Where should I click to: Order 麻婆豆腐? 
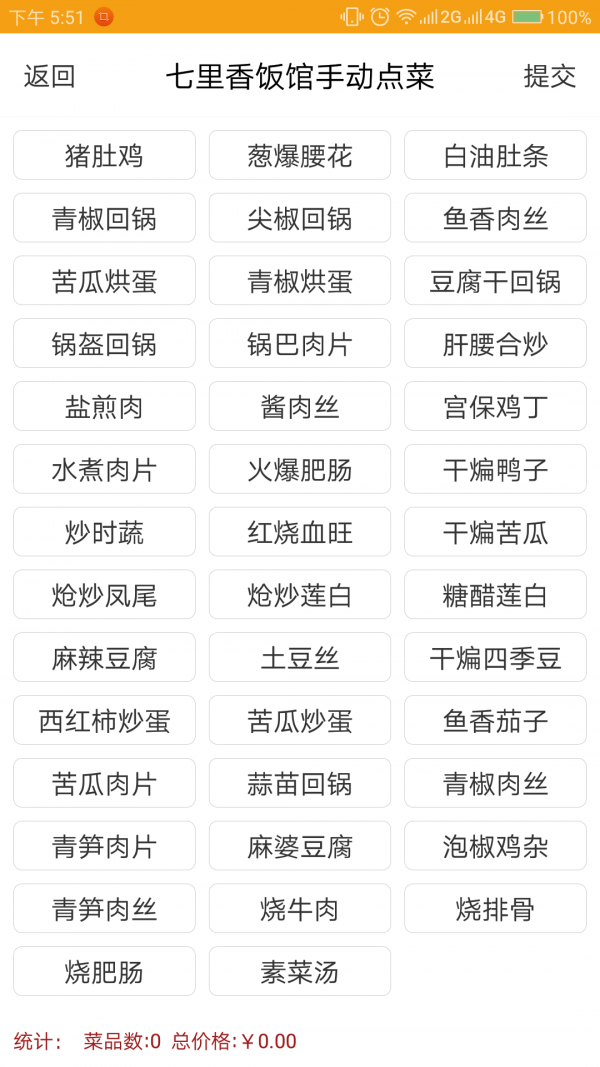[300, 846]
